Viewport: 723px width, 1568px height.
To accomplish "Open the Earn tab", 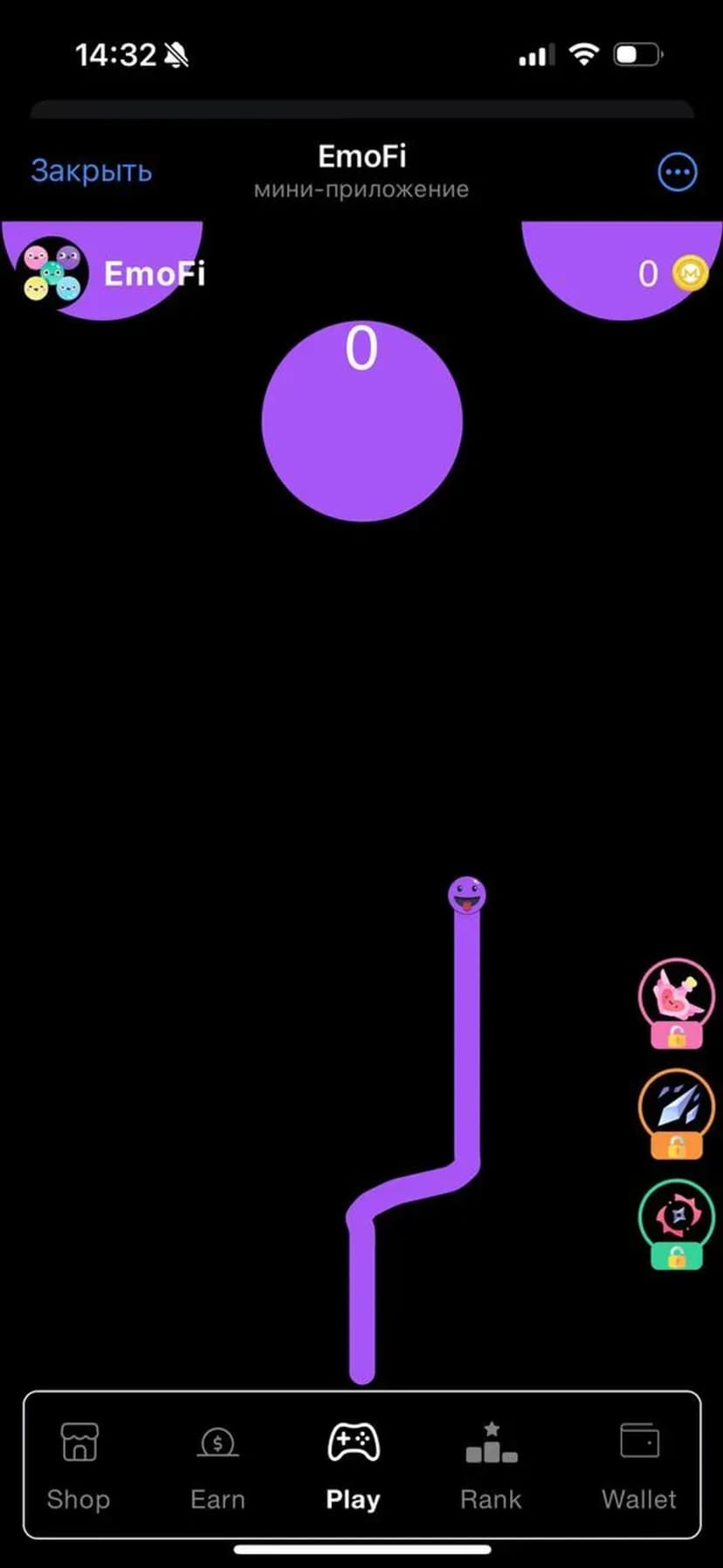I will point(217,1466).
